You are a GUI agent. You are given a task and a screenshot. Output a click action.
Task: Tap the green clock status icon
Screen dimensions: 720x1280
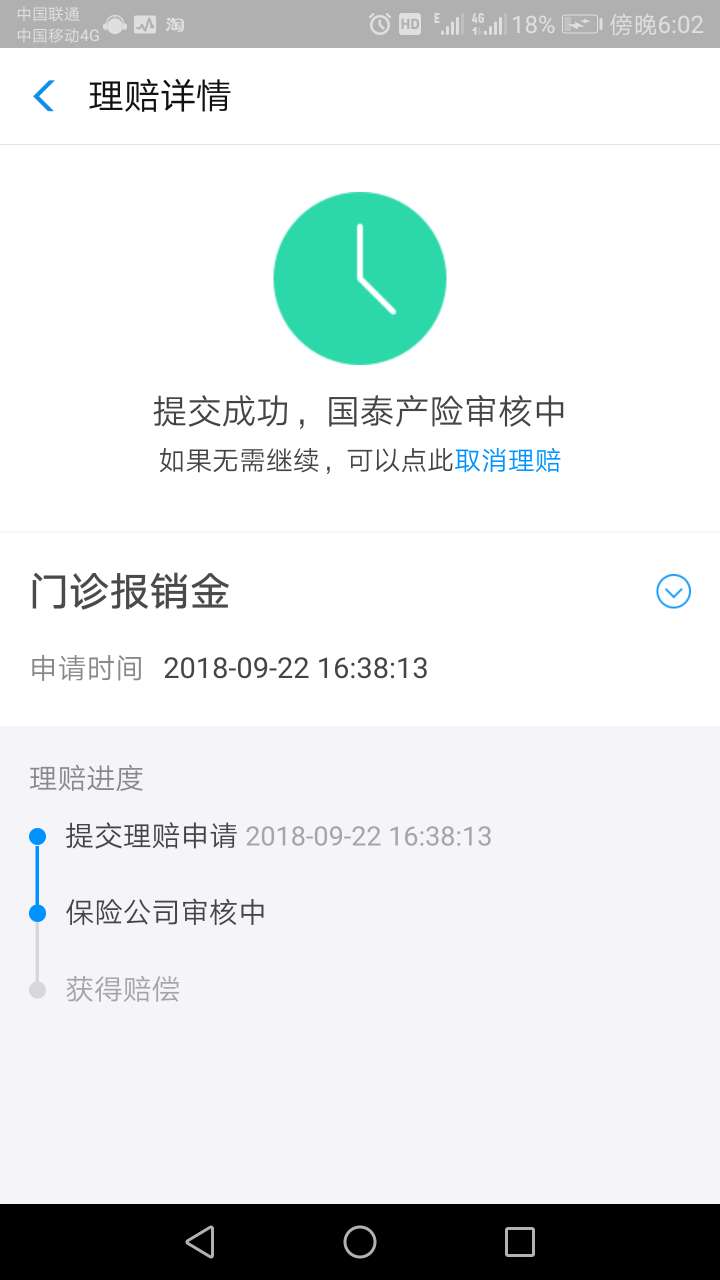point(360,277)
